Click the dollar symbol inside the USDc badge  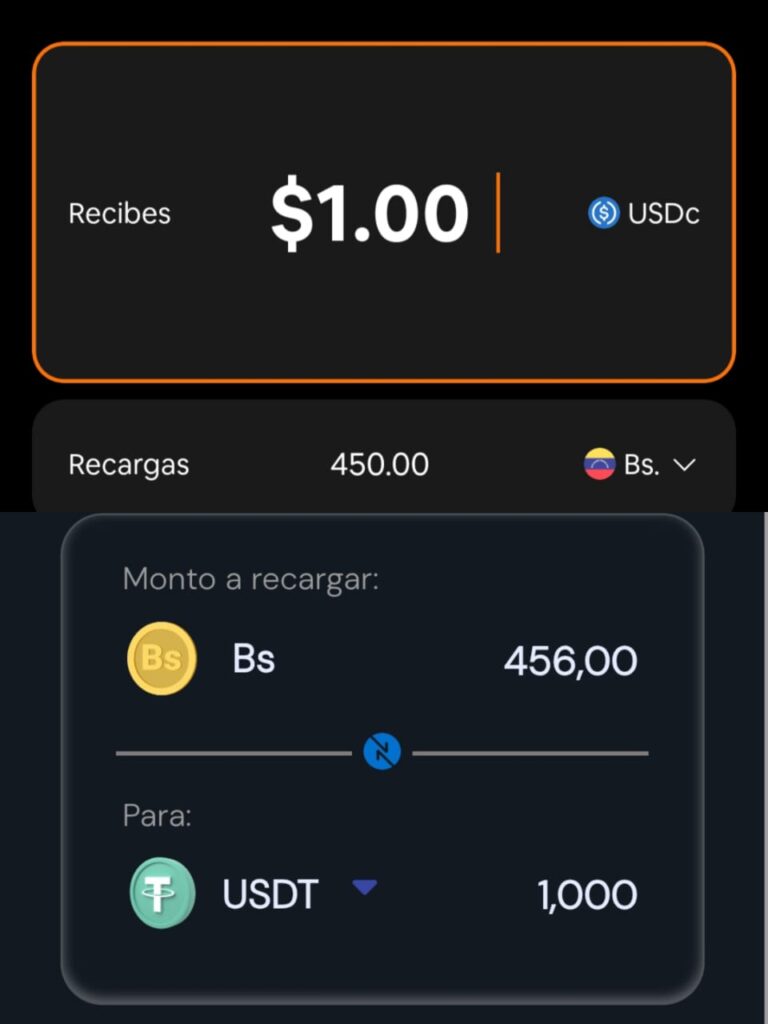point(606,212)
